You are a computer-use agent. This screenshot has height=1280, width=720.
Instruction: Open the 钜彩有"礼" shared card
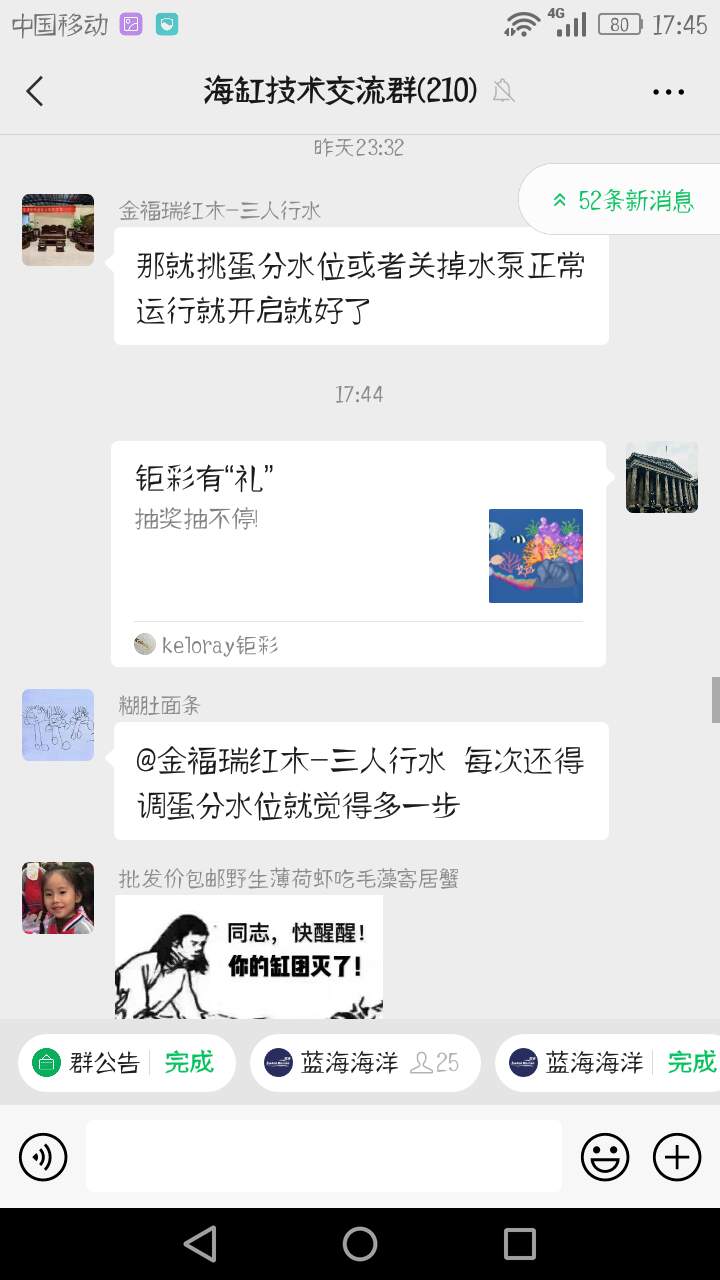coord(358,553)
